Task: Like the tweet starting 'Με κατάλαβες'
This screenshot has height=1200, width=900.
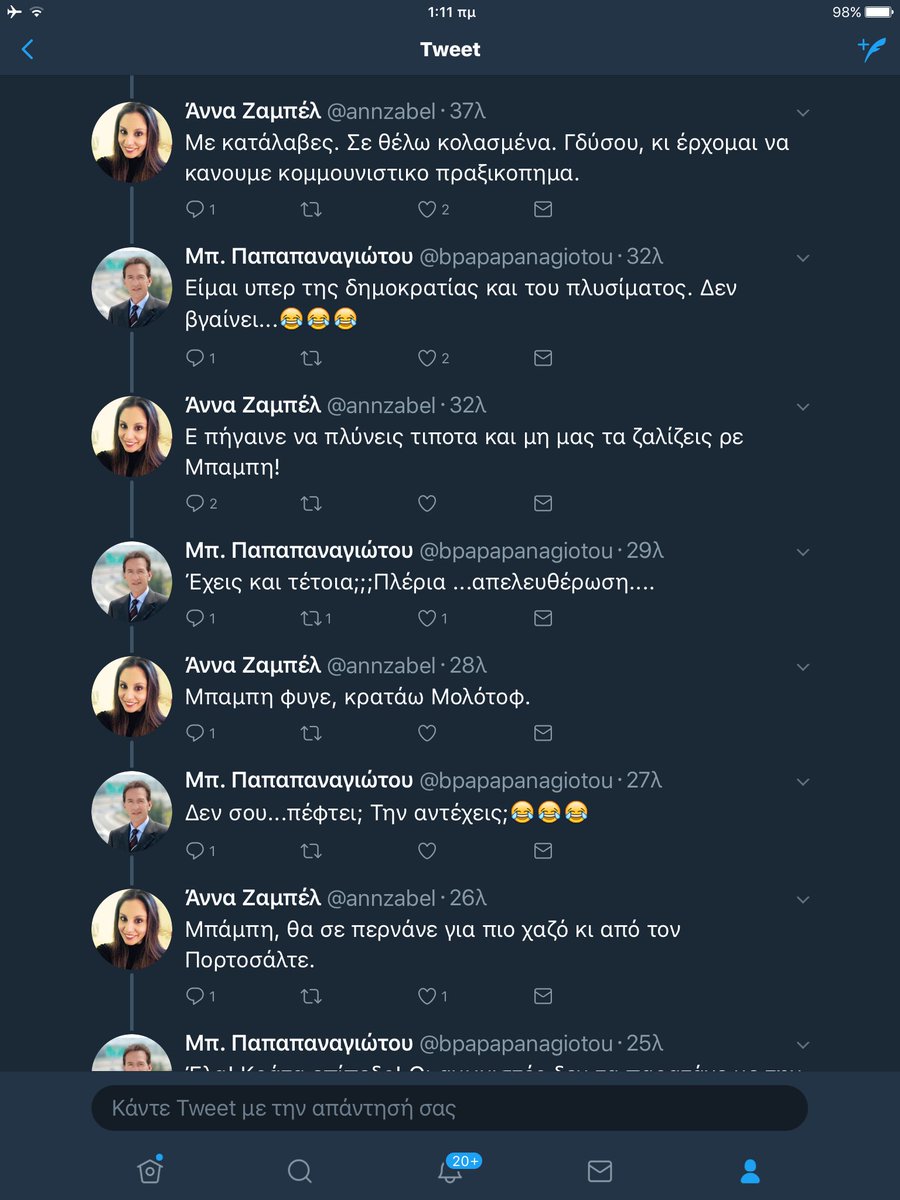Action: coord(427,209)
